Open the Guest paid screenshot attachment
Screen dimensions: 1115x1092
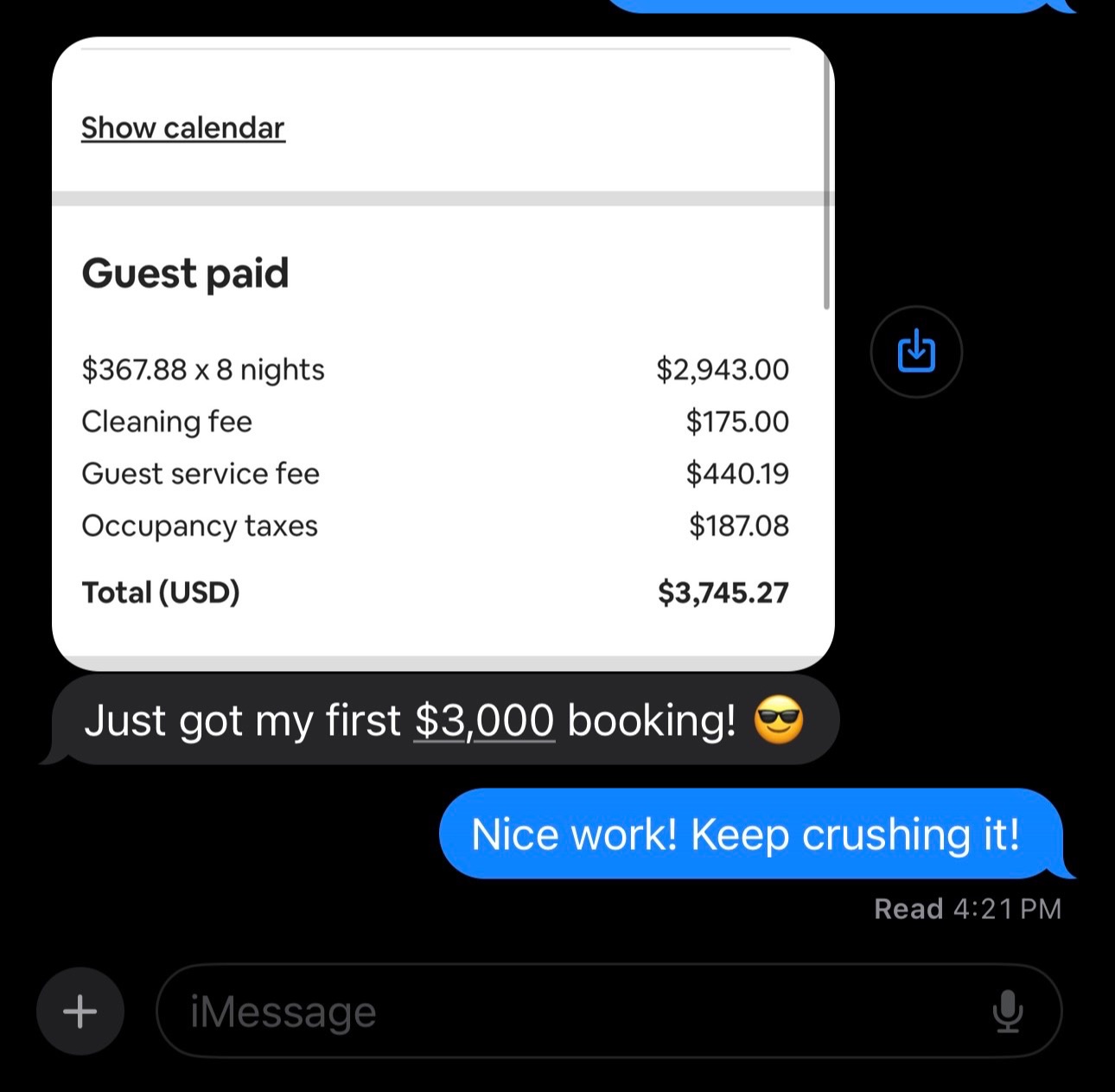coord(443,353)
